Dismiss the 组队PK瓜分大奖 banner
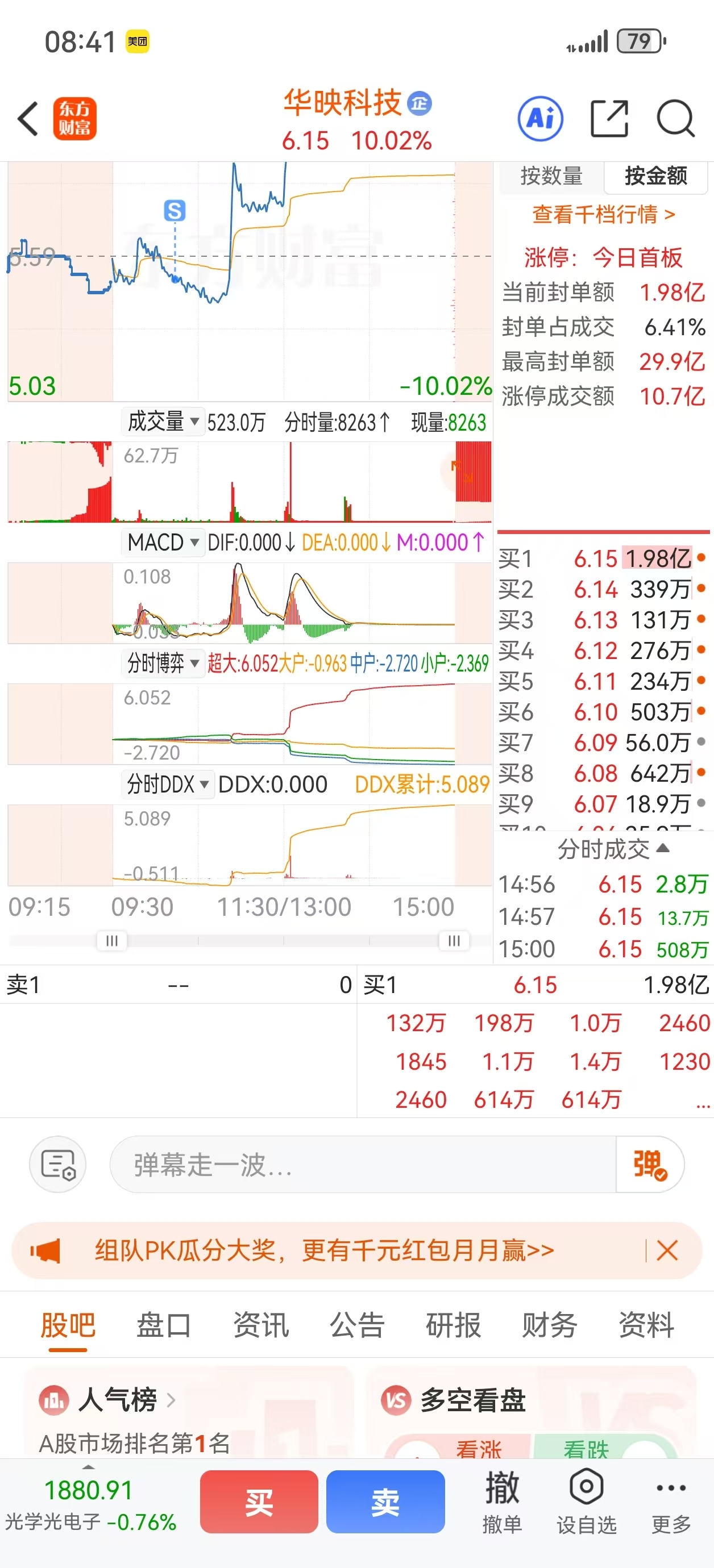The width and height of the screenshot is (714, 1568). pos(667,1251)
